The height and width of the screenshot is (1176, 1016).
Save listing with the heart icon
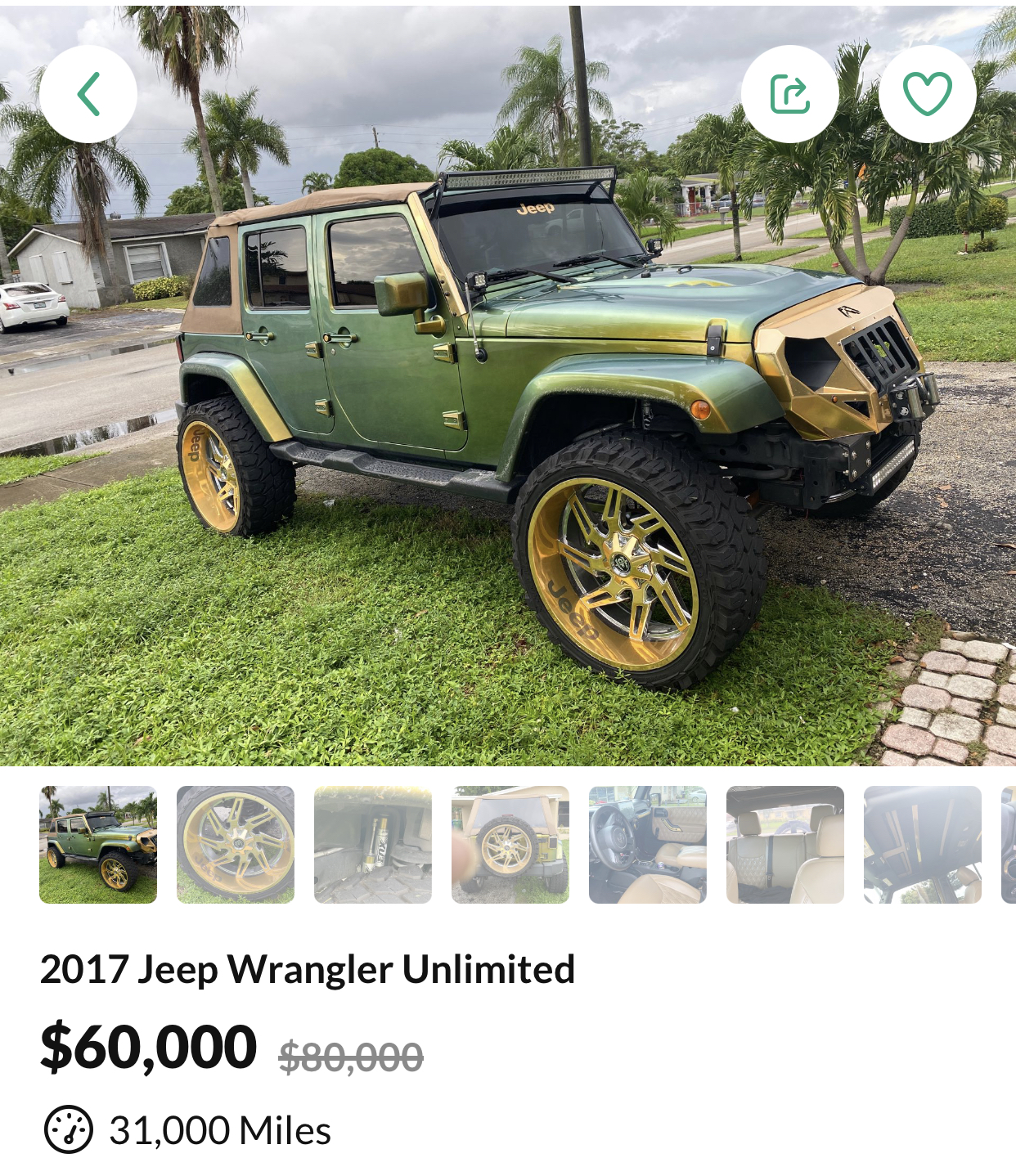[927, 94]
